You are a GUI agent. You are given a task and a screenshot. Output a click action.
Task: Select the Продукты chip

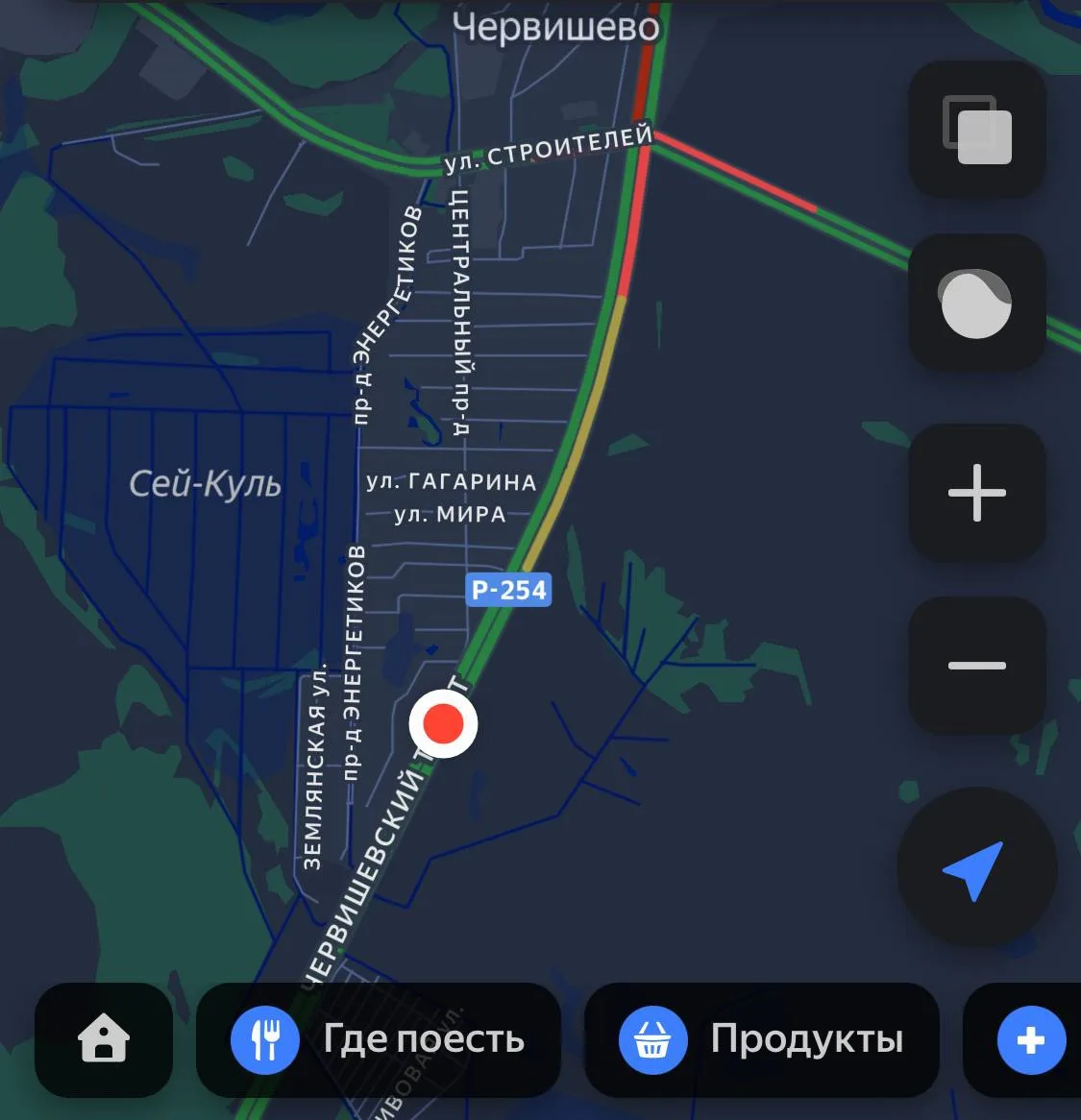[762, 1039]
